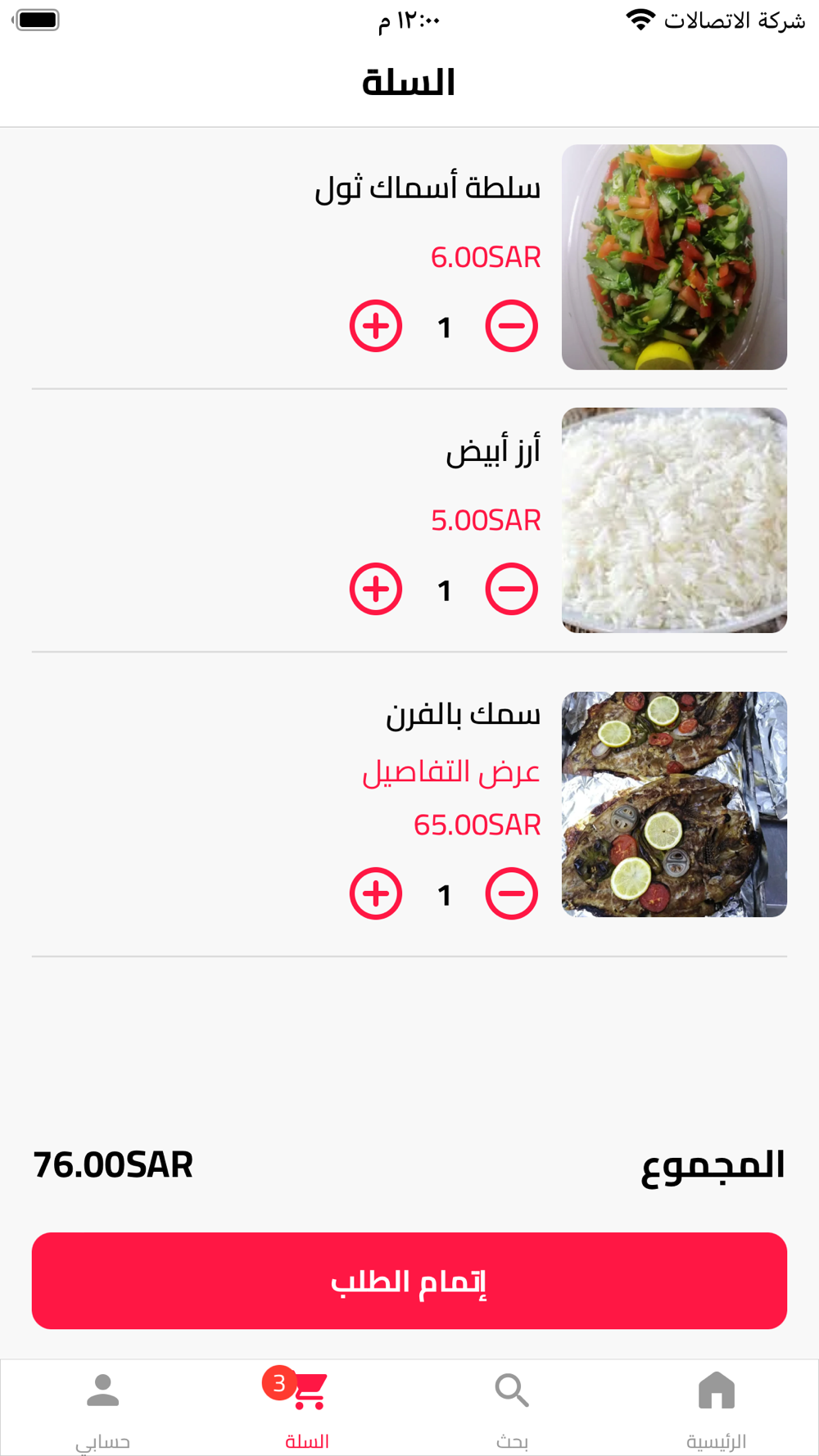Decrease quantity of سمك بالفرن
This screenshot has height=1456, width=819.
tap(512, 893)
